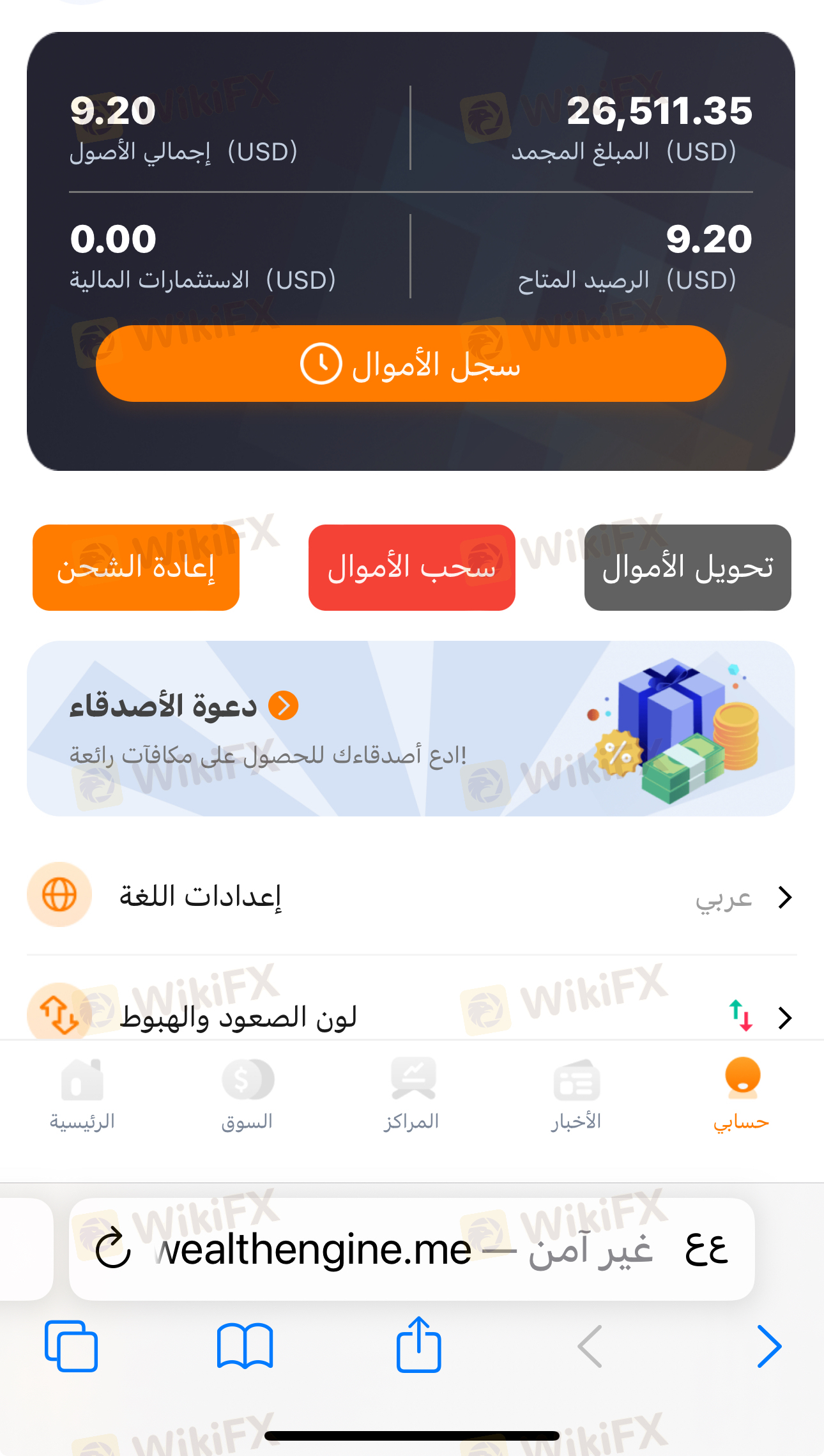Screen dimensions: 824x1456
Task: Open Safari bookmarks
Action: pyautogui.click(x=245, y=1345)
